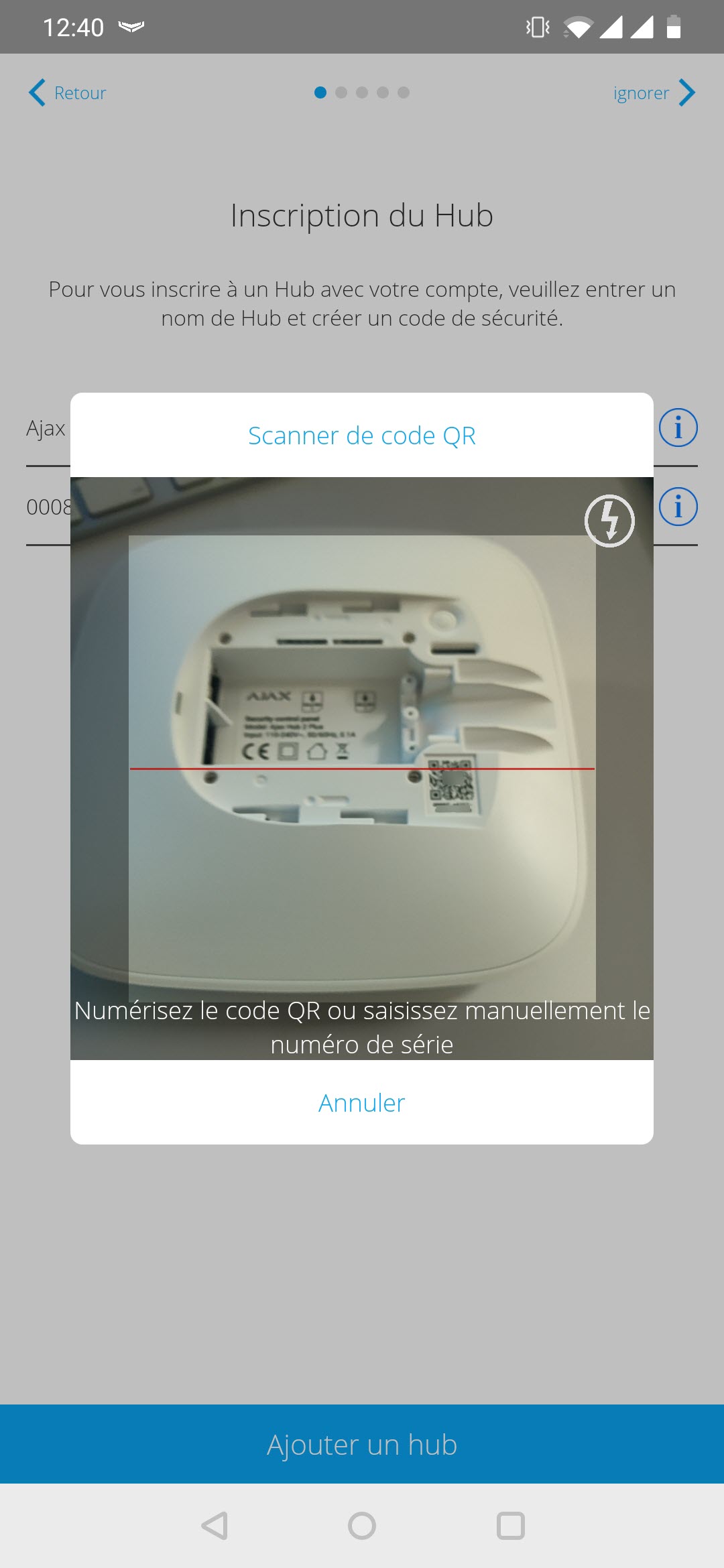Tap Android back navigation button

[x=215, y=1526]
